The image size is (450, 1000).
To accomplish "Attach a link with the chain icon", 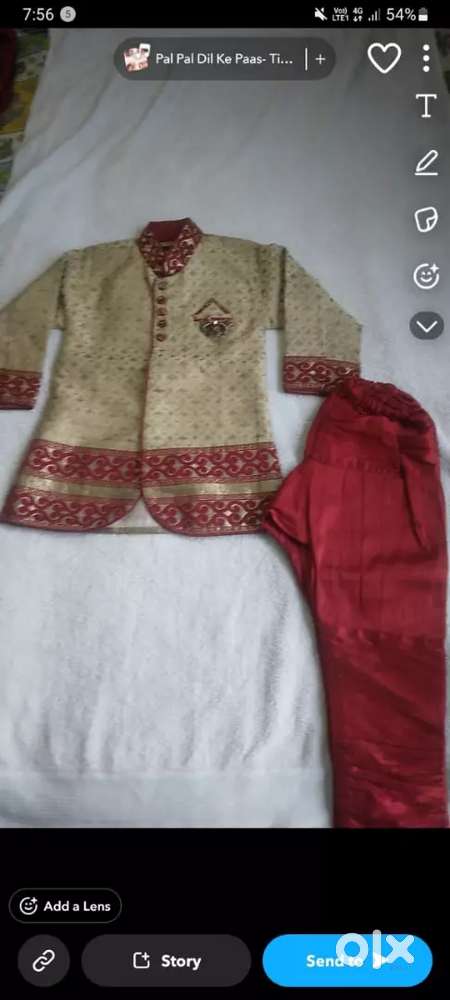I will pos(43,960).
